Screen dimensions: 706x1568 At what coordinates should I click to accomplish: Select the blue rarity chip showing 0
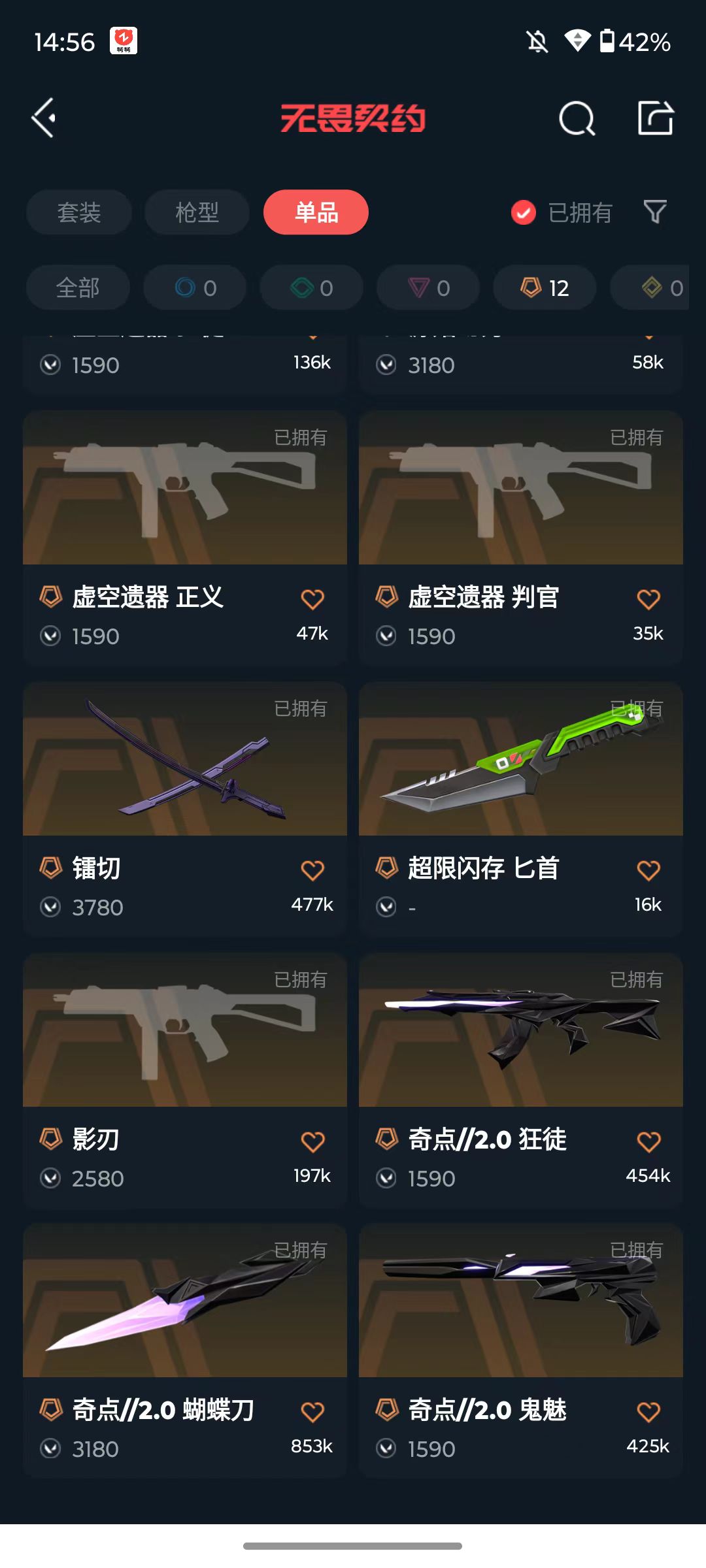click(195, 287)
